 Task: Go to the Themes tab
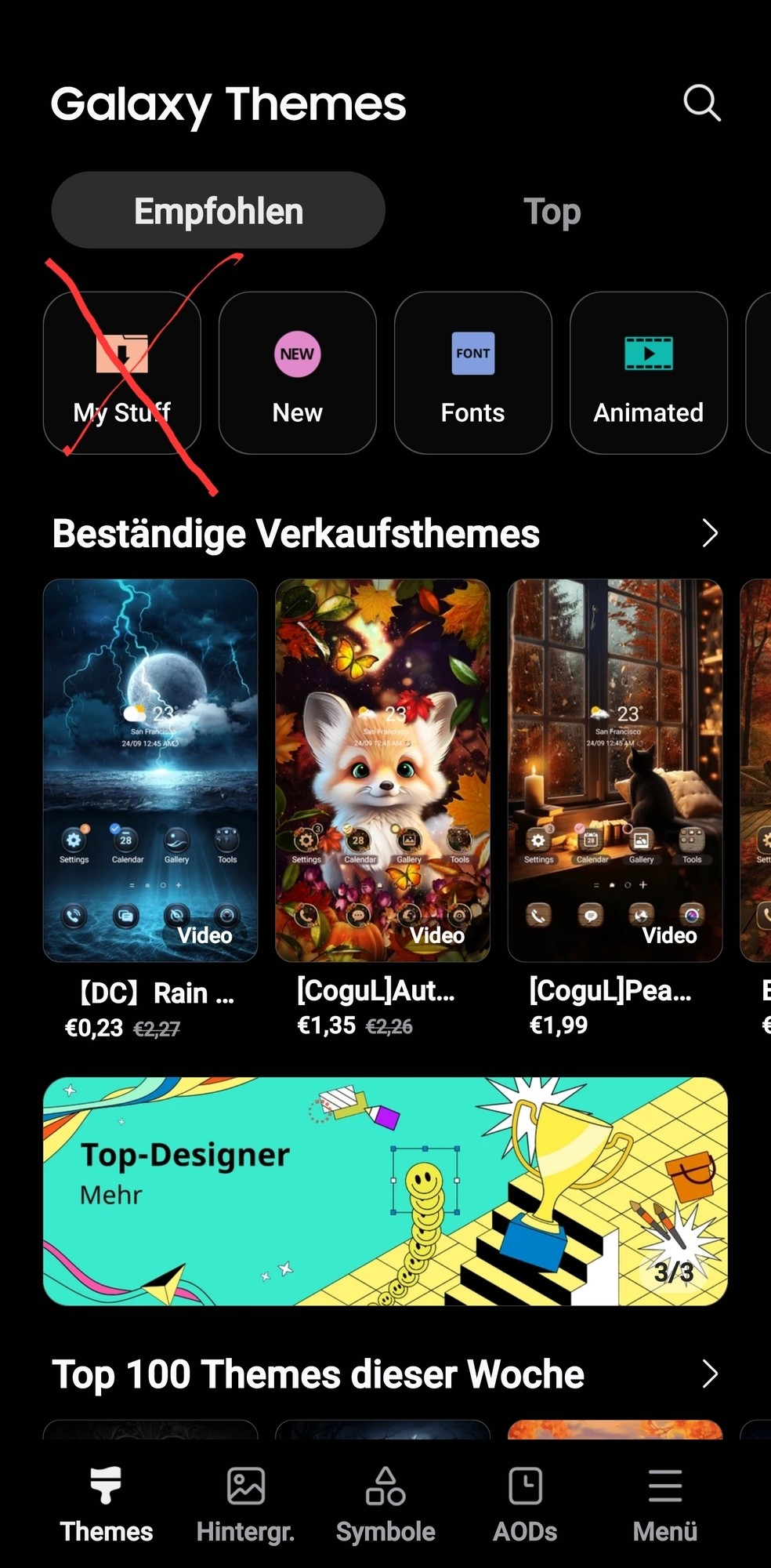[107, 1505]
